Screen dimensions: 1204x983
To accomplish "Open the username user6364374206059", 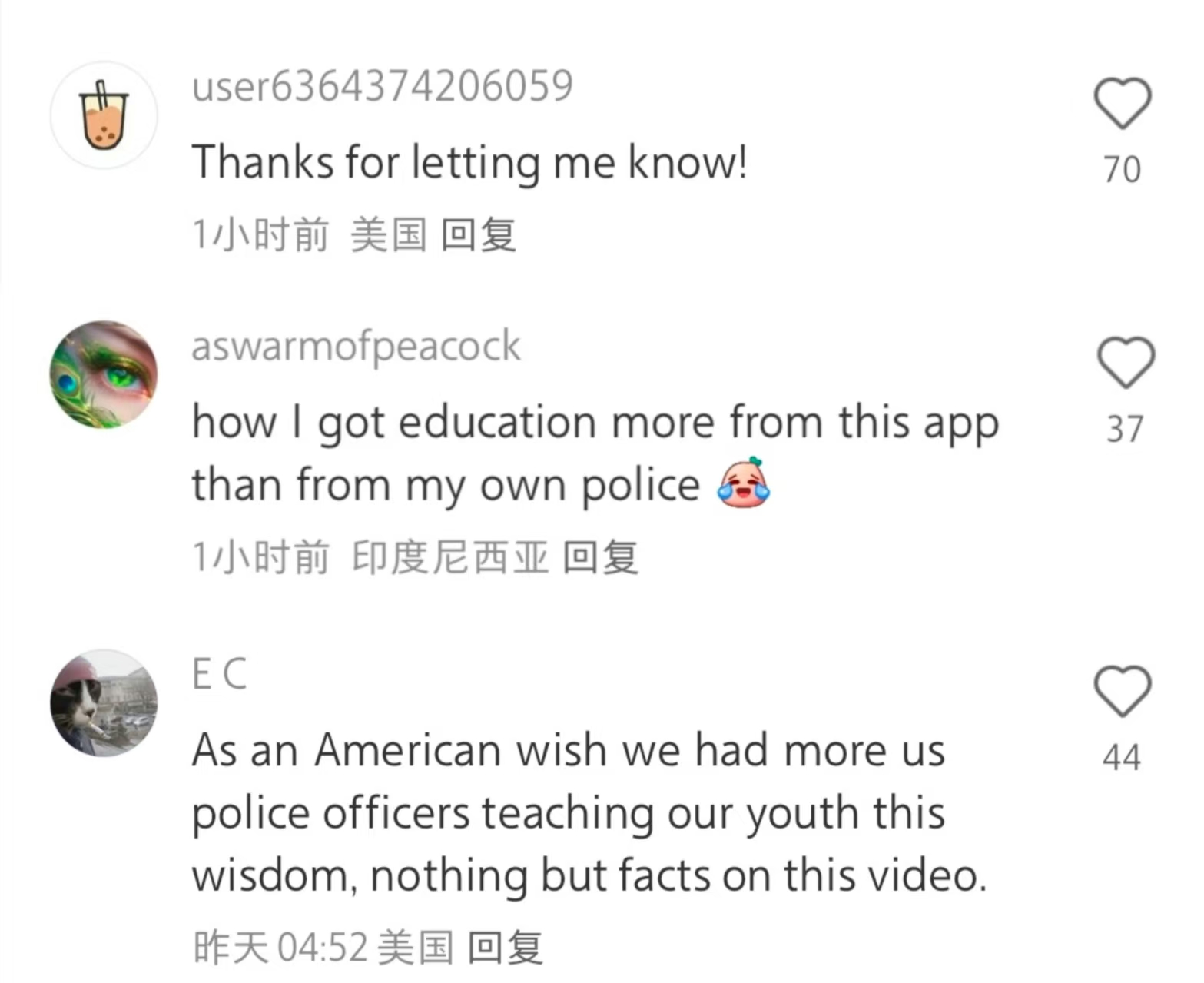I will pyautogui.click(x=382, y=85).
